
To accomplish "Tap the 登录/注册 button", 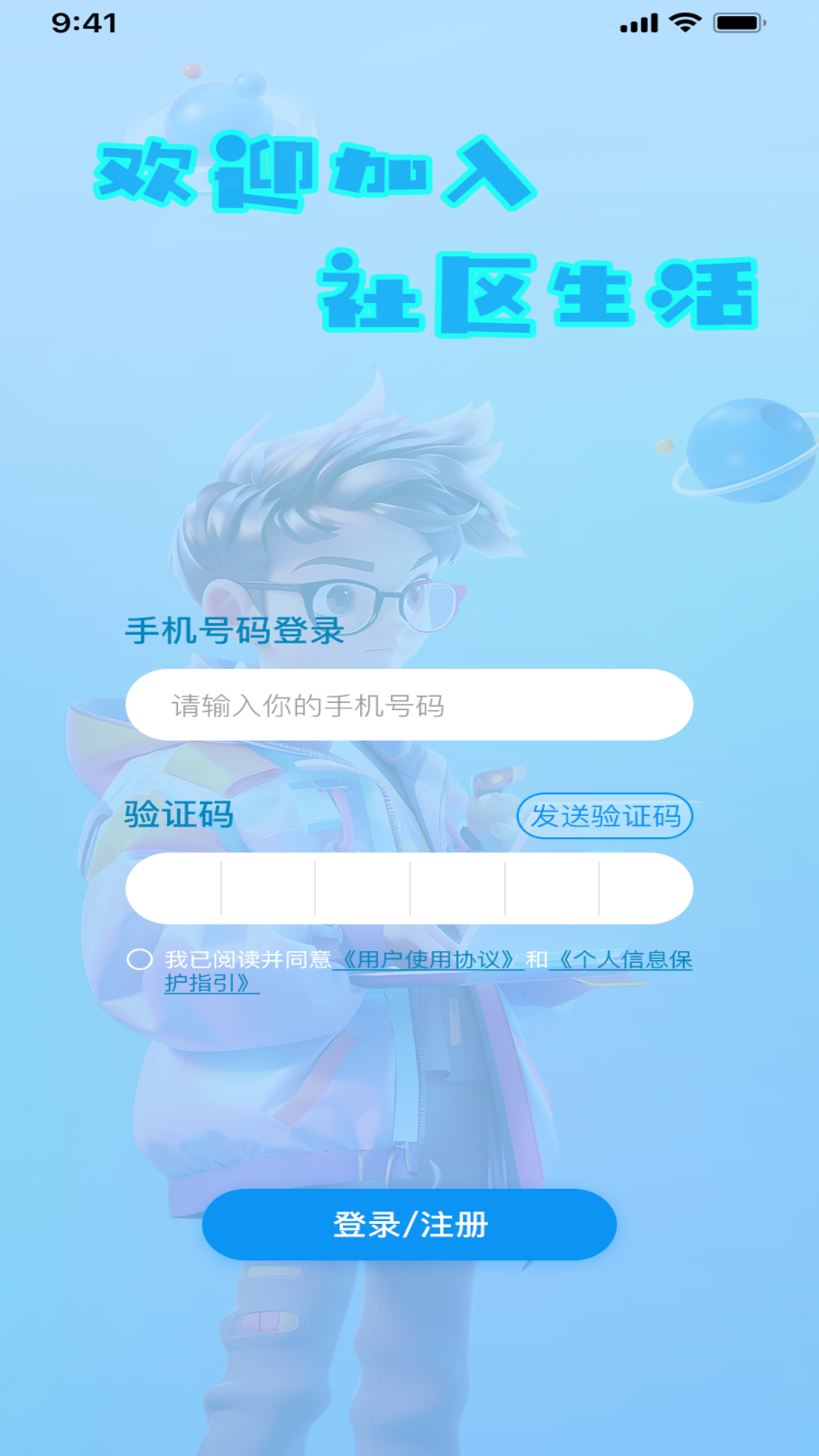I will [409, 1224].
